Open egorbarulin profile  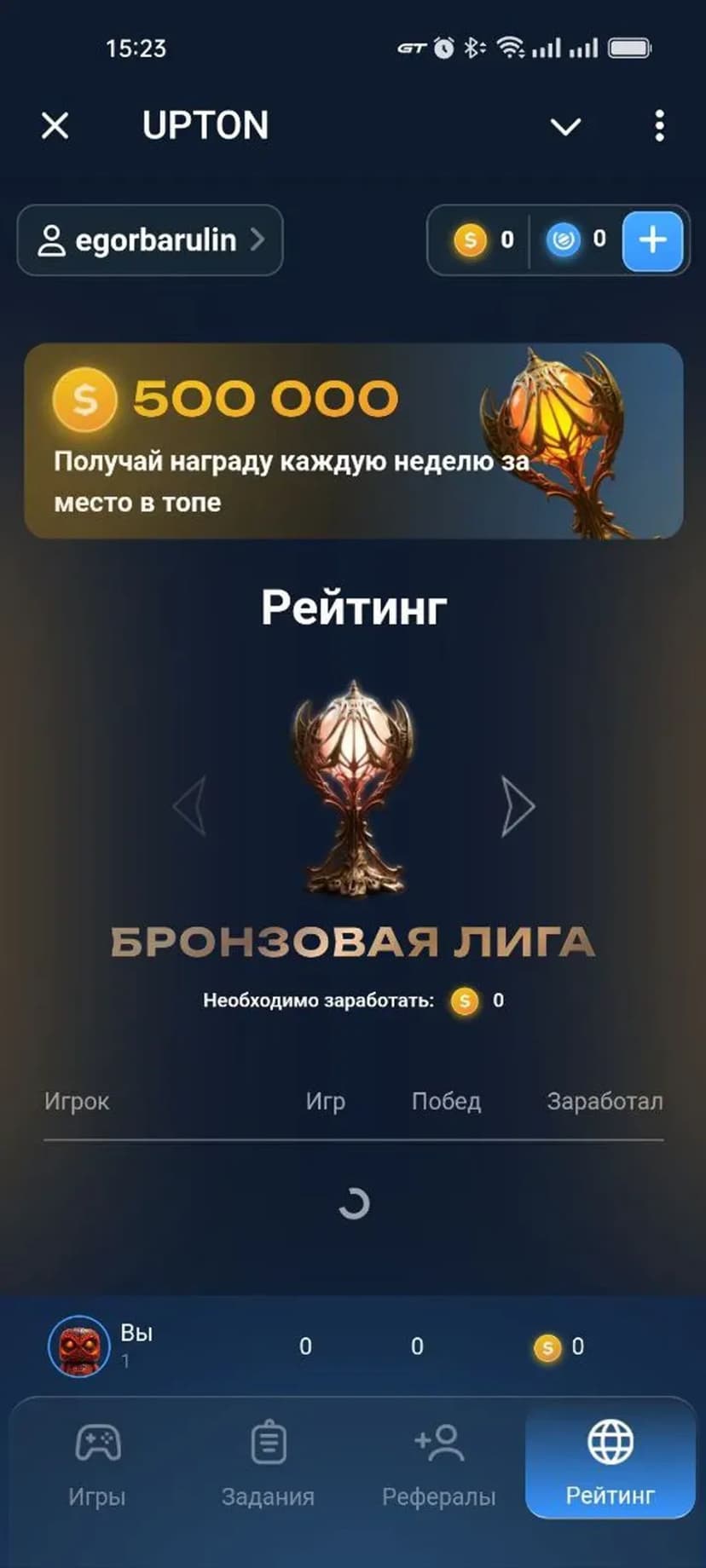click(x=150, y=240)
